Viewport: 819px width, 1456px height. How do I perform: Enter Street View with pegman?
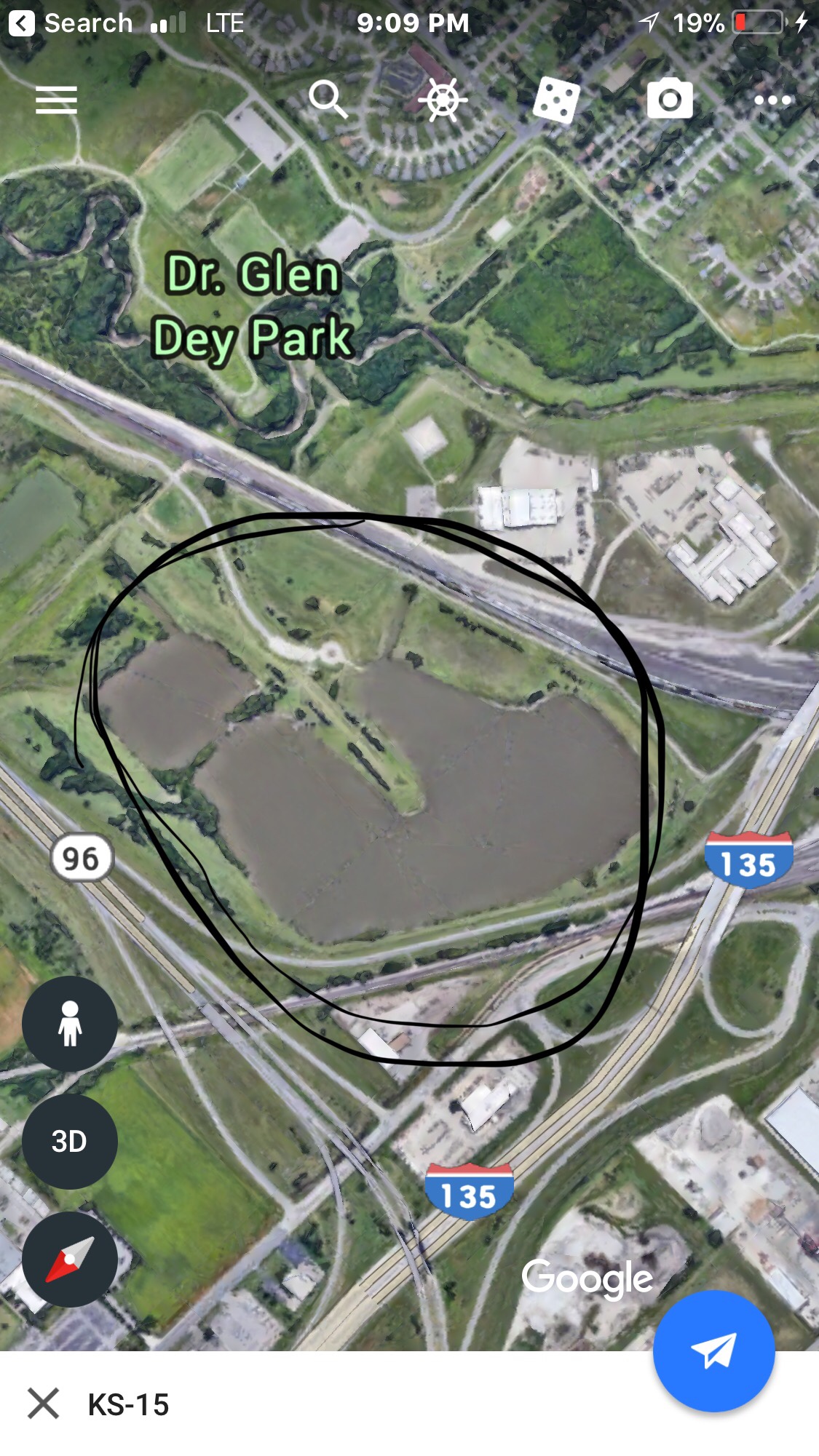click(70, 1023)
